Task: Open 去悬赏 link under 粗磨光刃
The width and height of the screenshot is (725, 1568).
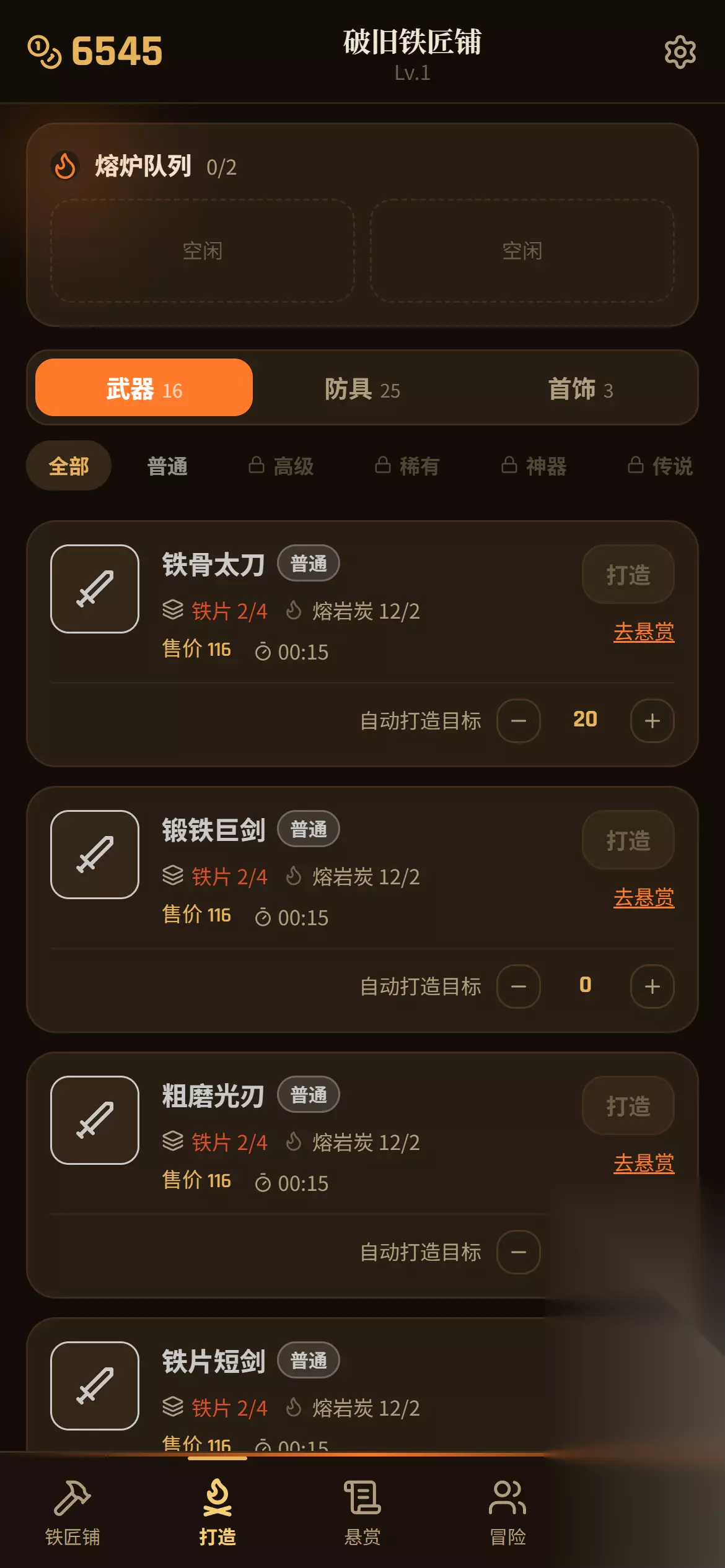Action: coord(644,1163)
